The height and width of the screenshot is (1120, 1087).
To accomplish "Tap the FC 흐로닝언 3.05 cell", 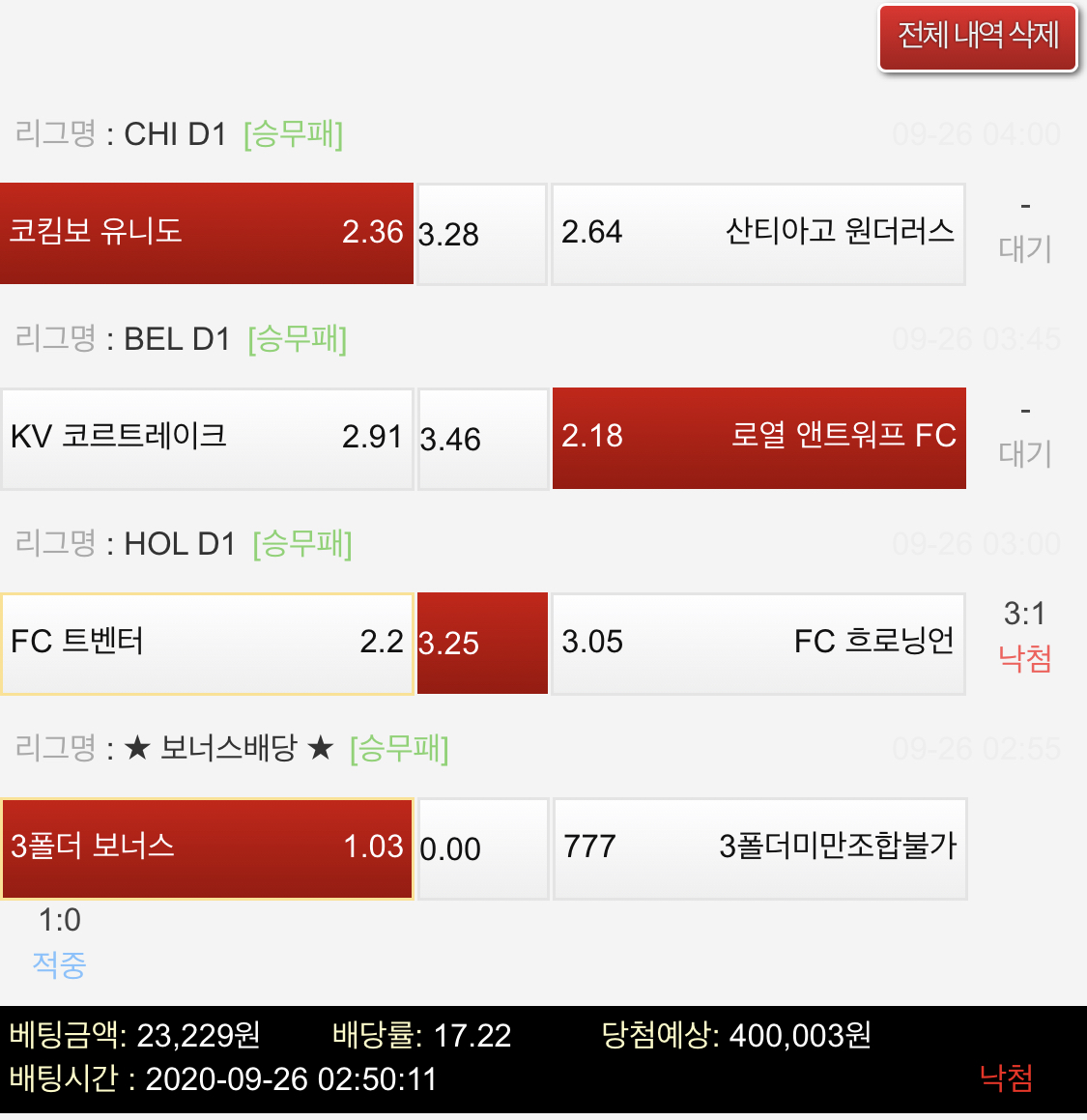I will pyautogui.click(x=758, y=644).
